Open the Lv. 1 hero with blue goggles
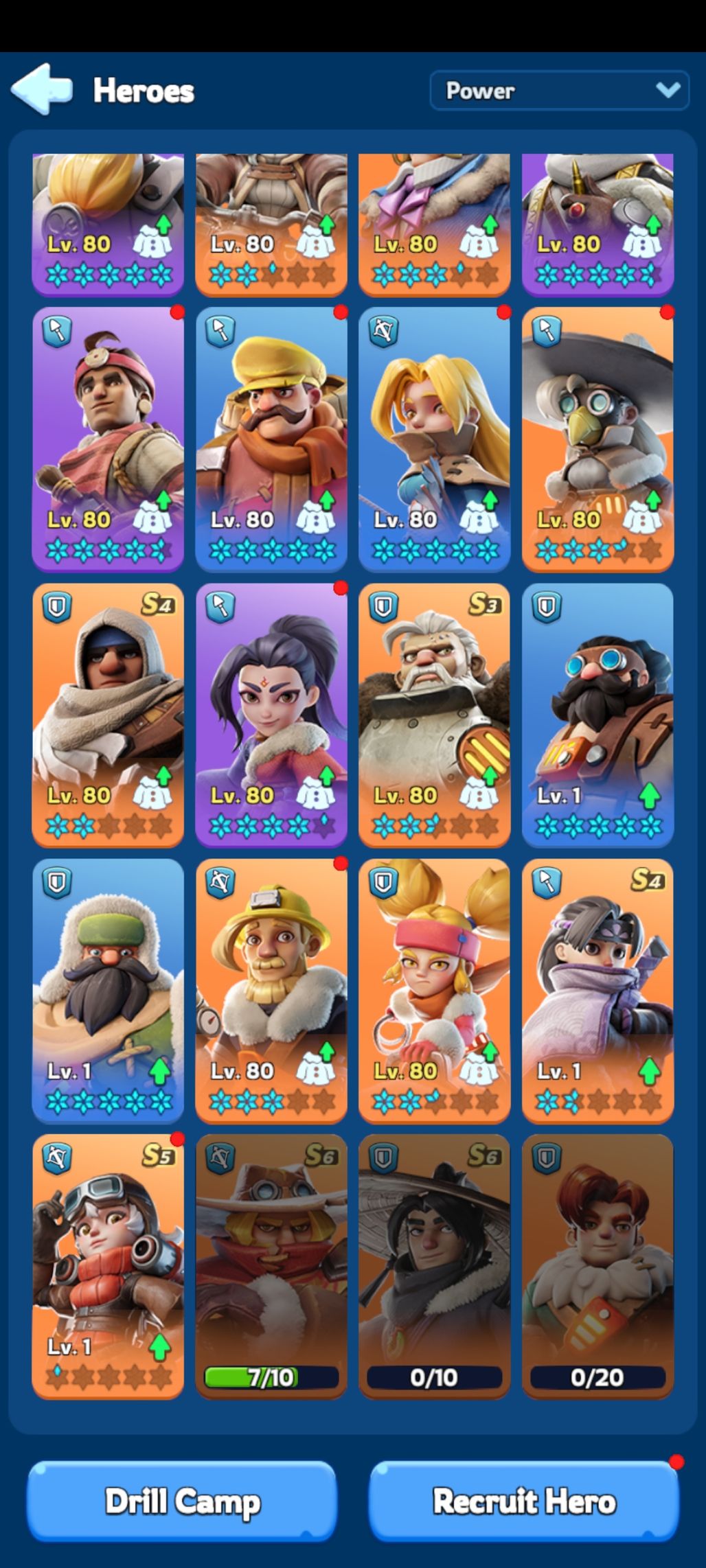The image size is (706, 1568). pyautogui.click(x=597, y=715)
